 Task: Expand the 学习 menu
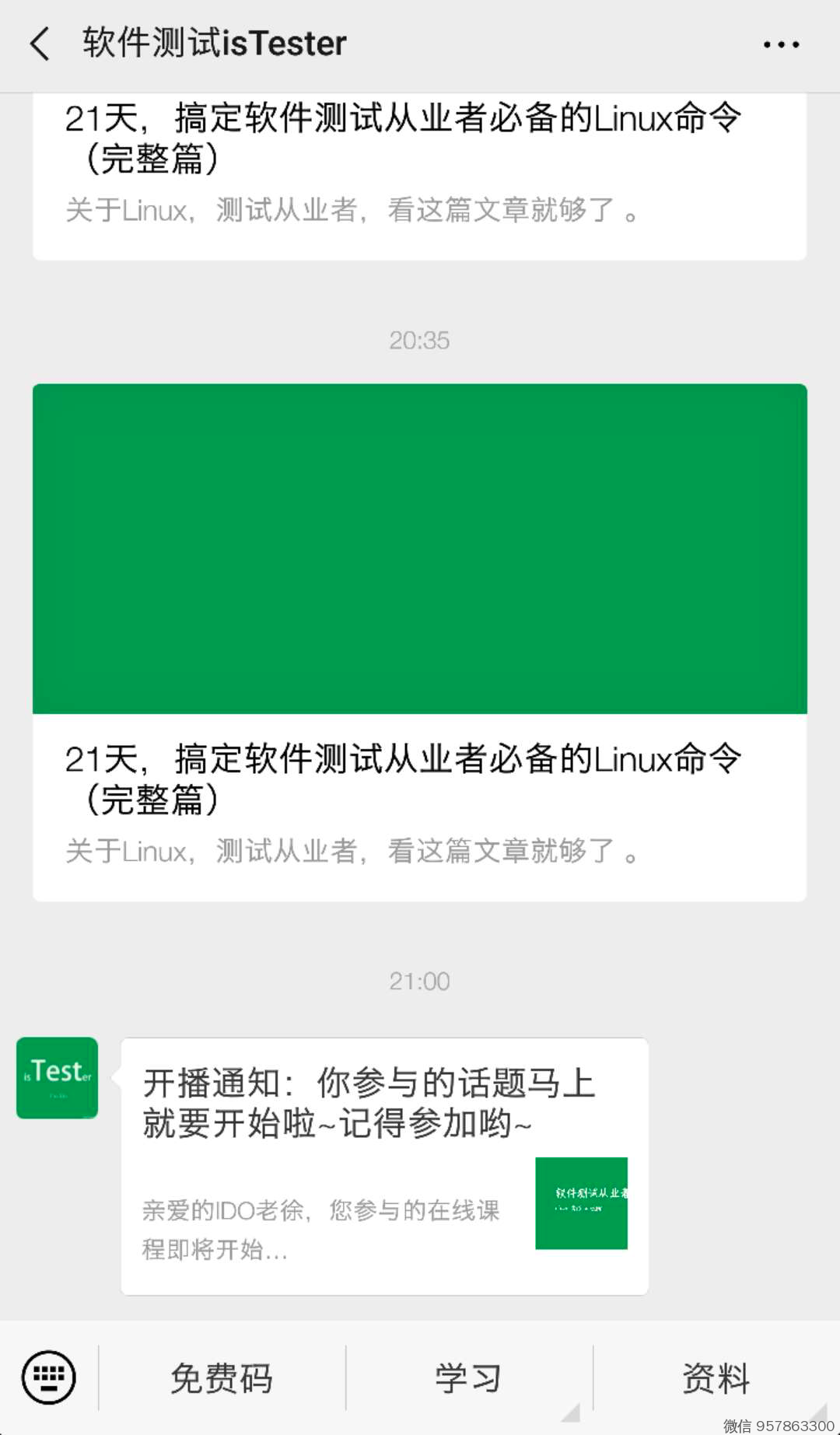click(468, 1378)
